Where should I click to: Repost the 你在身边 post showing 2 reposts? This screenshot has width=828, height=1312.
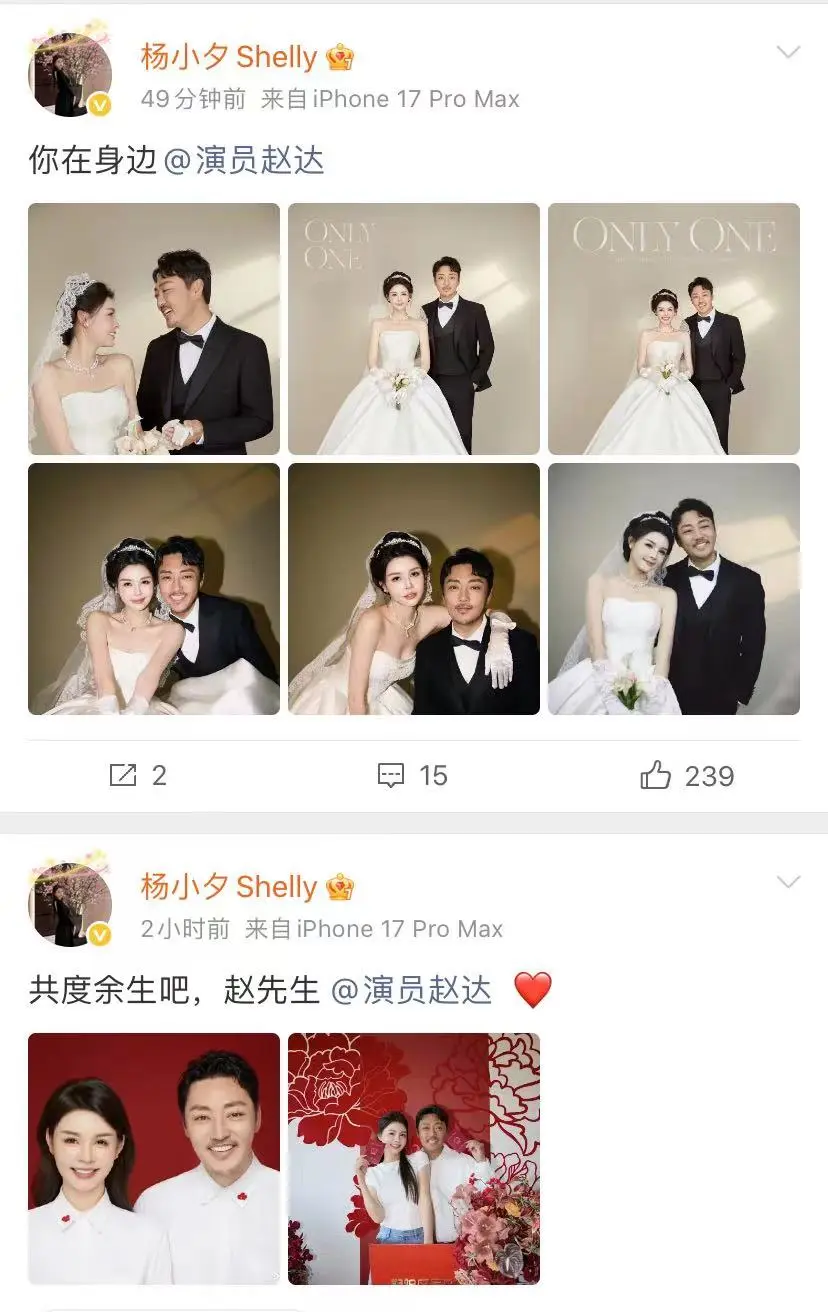pos(137,775)
